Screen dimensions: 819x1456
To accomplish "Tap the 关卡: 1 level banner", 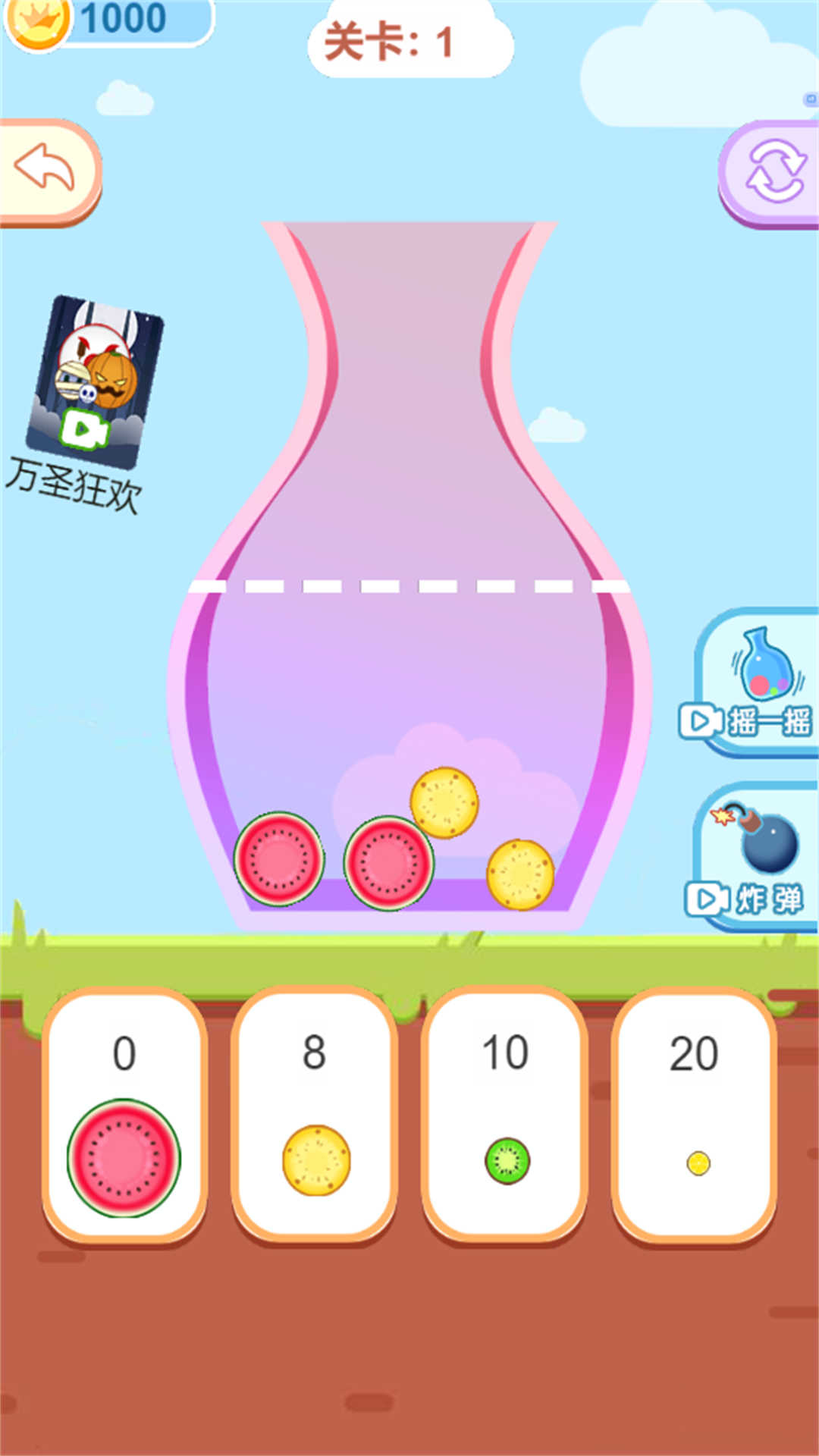I will tap(409, 42).
